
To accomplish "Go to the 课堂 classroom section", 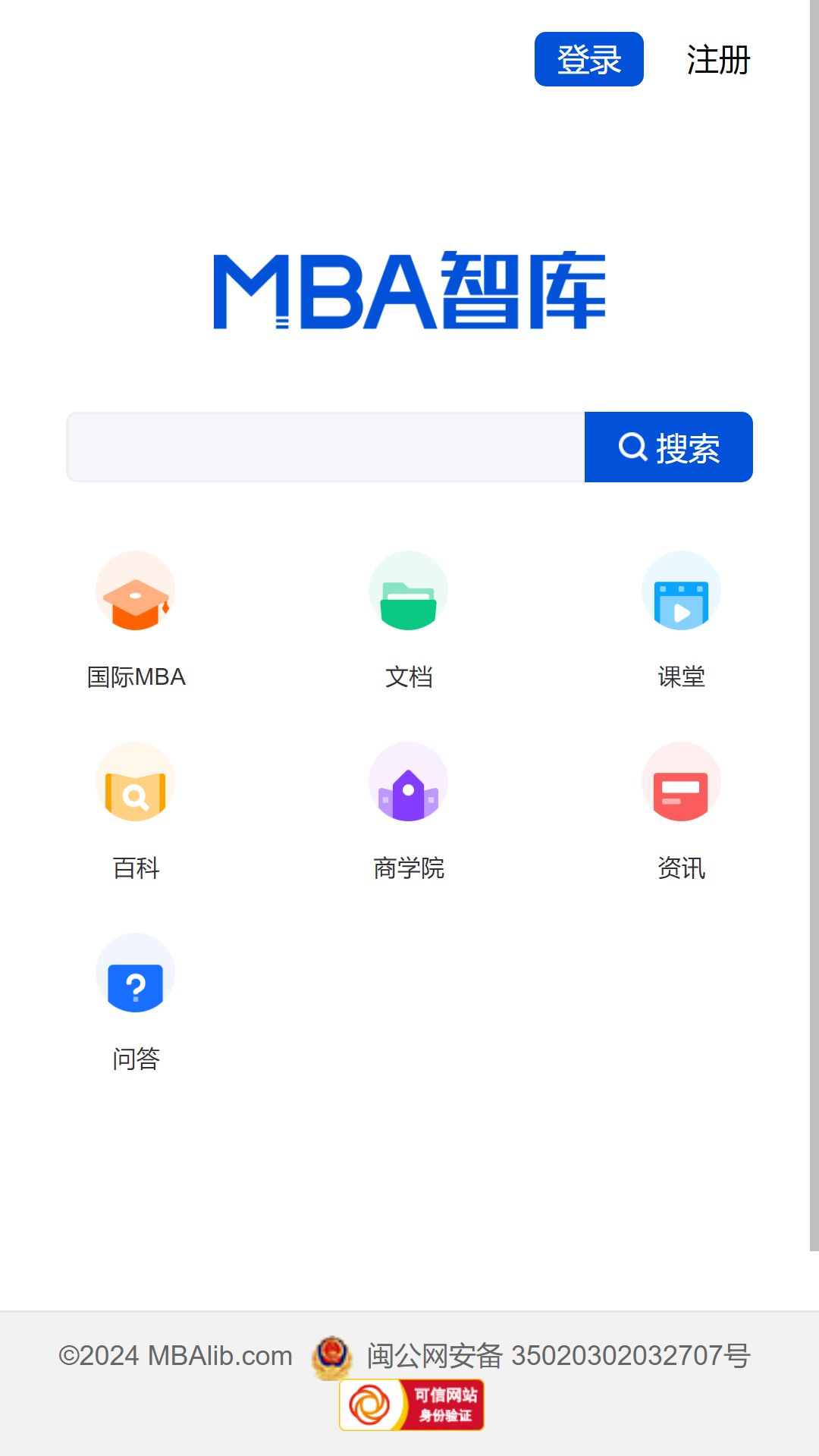I will pyautogui.click(x=682, y=620).
